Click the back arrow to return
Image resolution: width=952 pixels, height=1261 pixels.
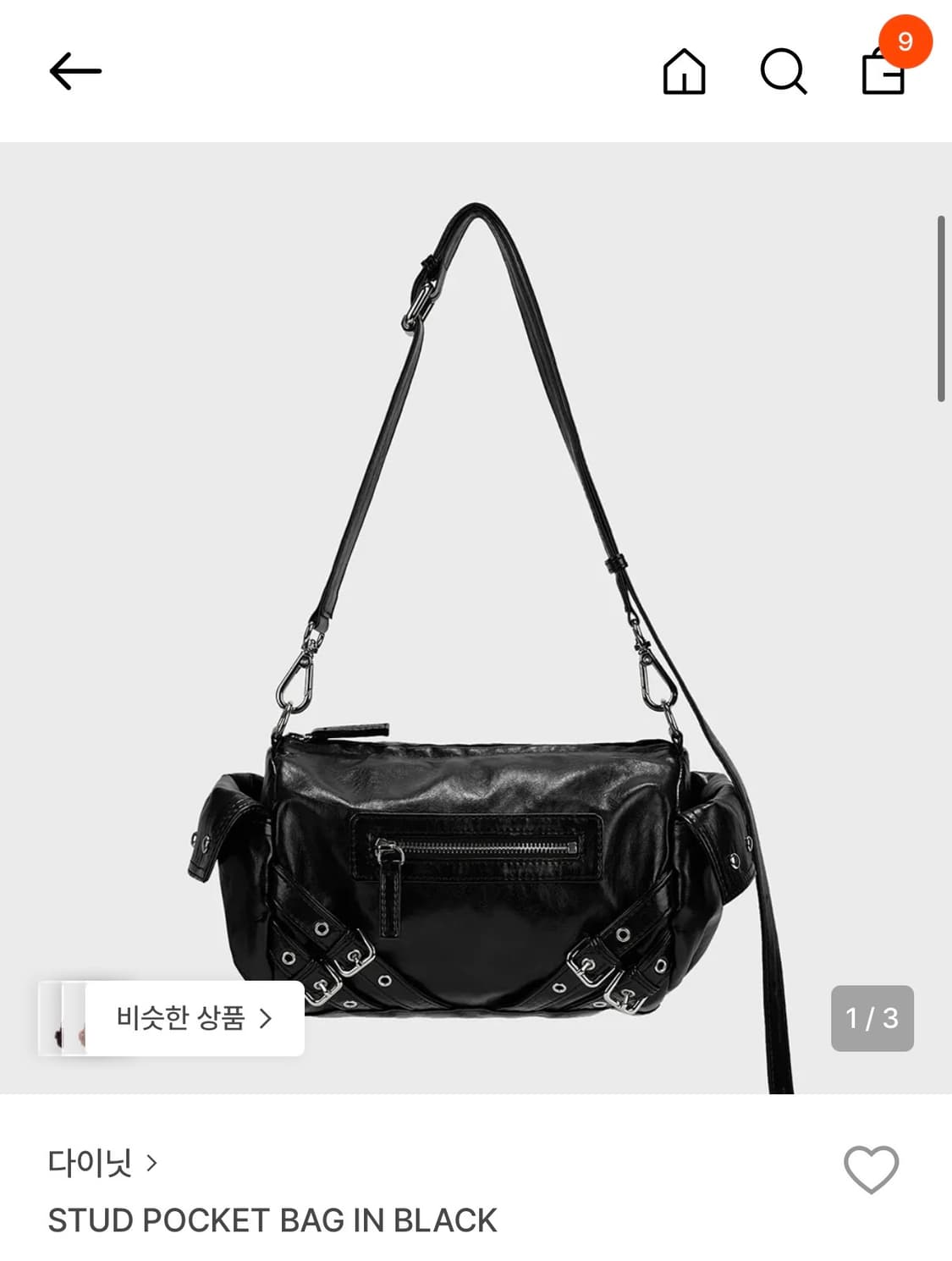[x=74, y=71]
